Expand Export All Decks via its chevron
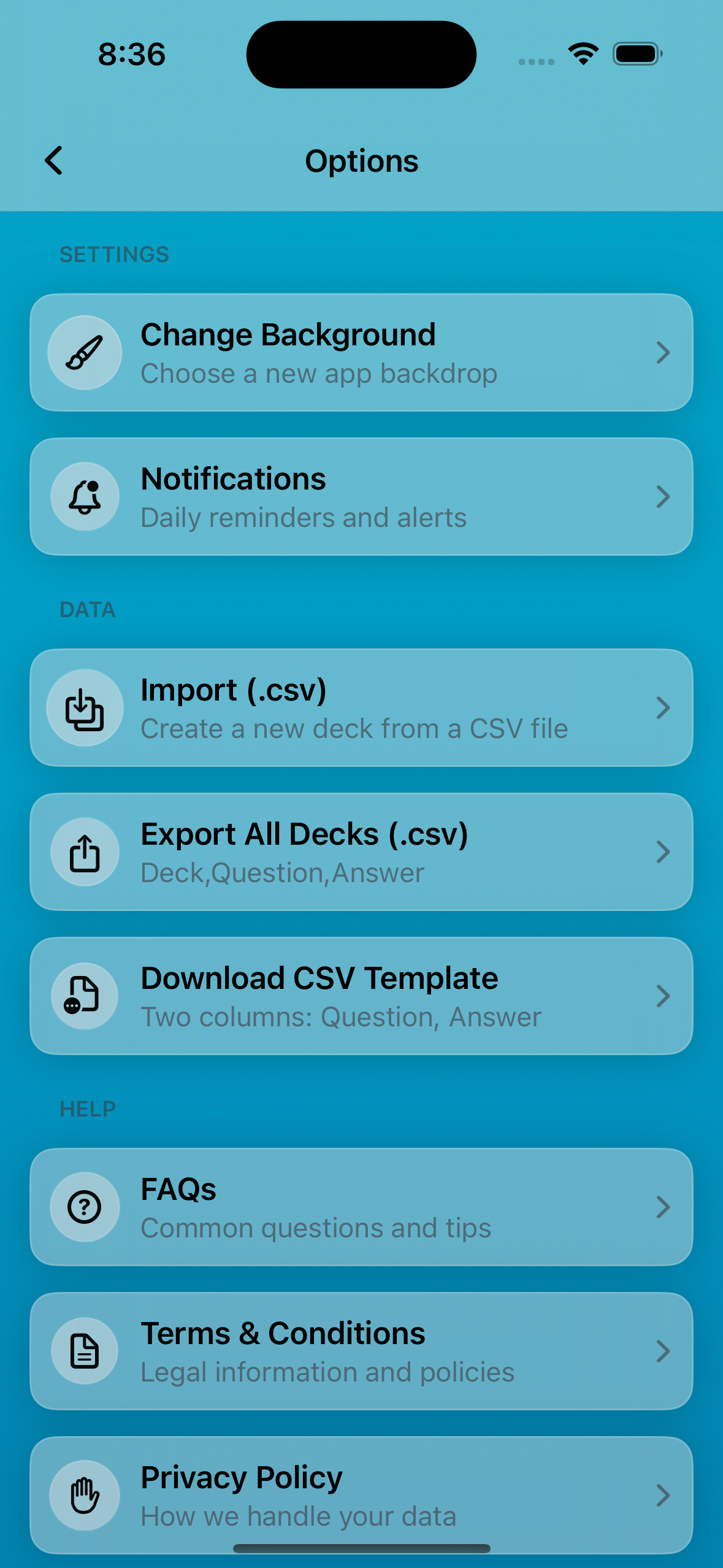The height and width of the screenshot is (1568, 723). (x=664, y=851)
